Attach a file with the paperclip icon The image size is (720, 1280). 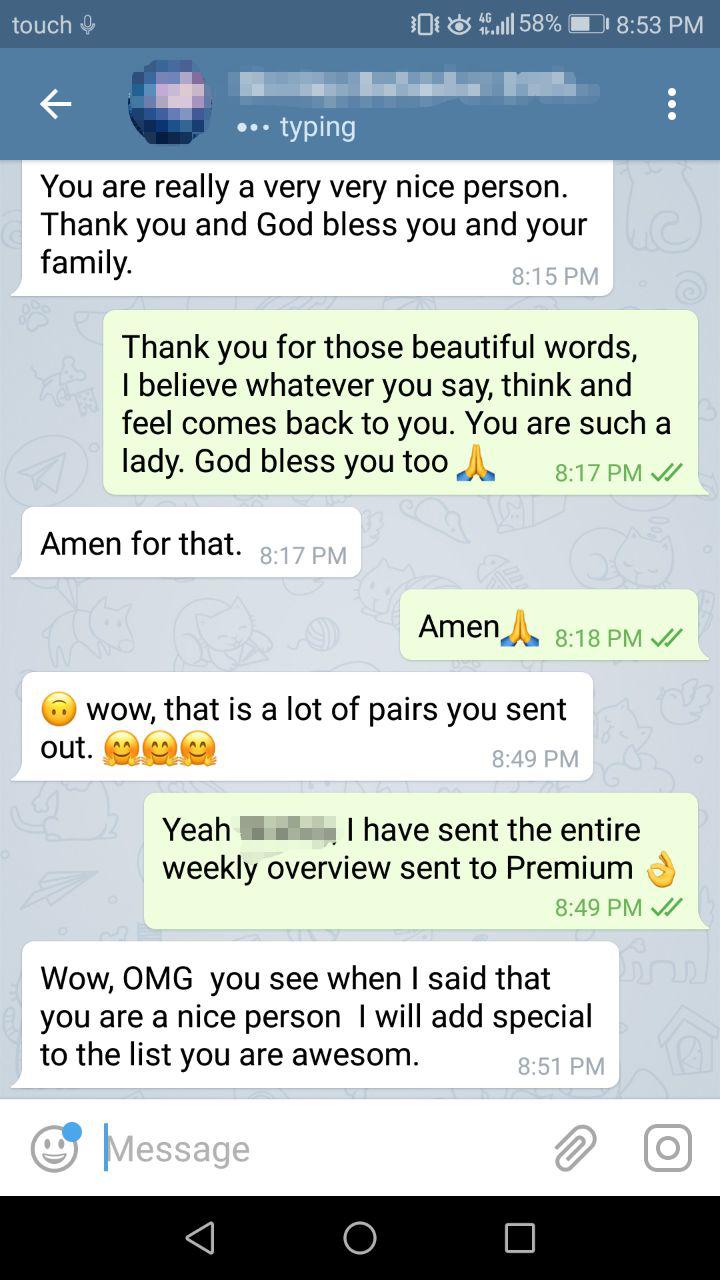[x=575, y=1148]
